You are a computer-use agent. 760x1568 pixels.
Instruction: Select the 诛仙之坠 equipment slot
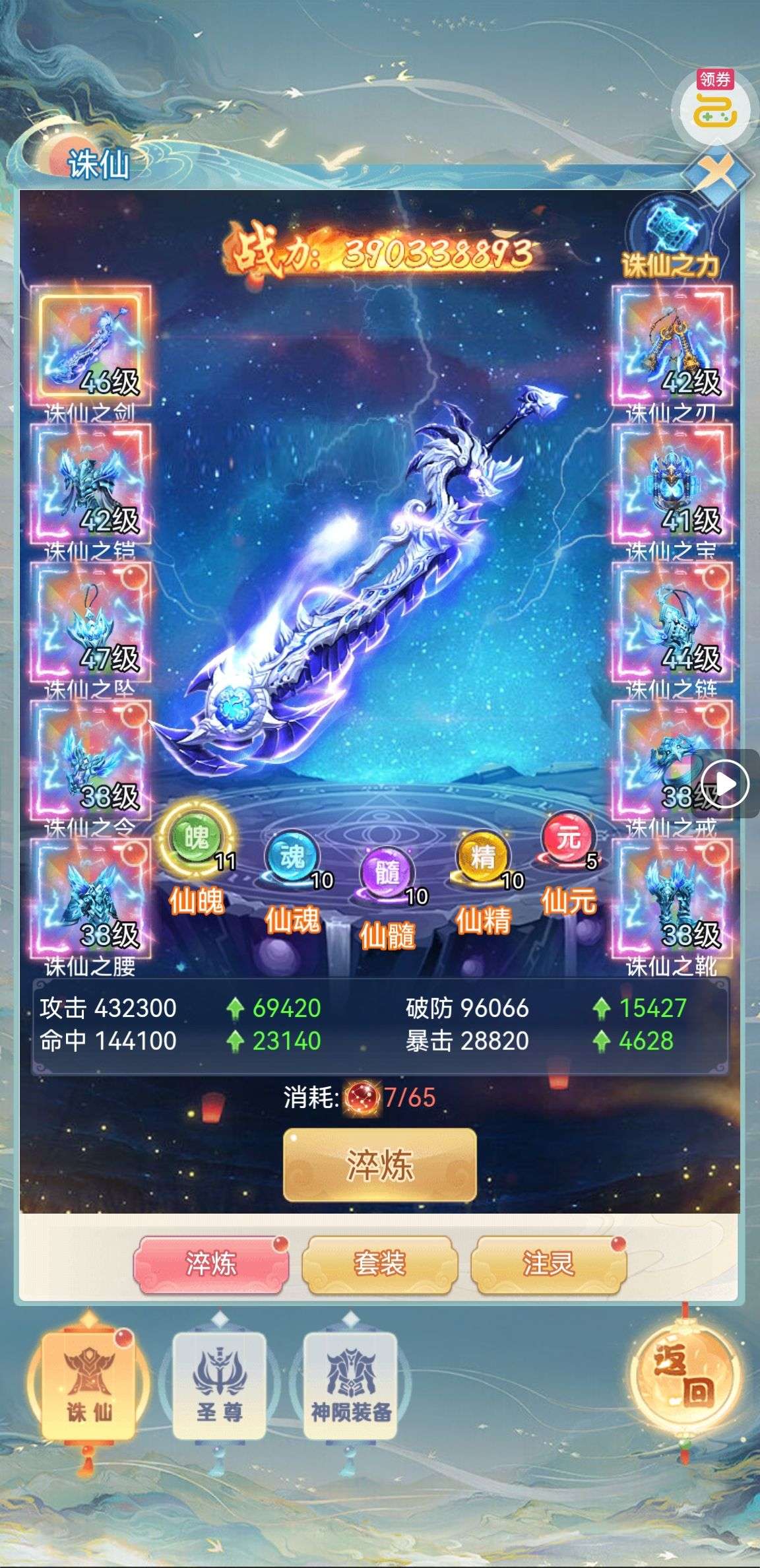(x=90, y=622)
